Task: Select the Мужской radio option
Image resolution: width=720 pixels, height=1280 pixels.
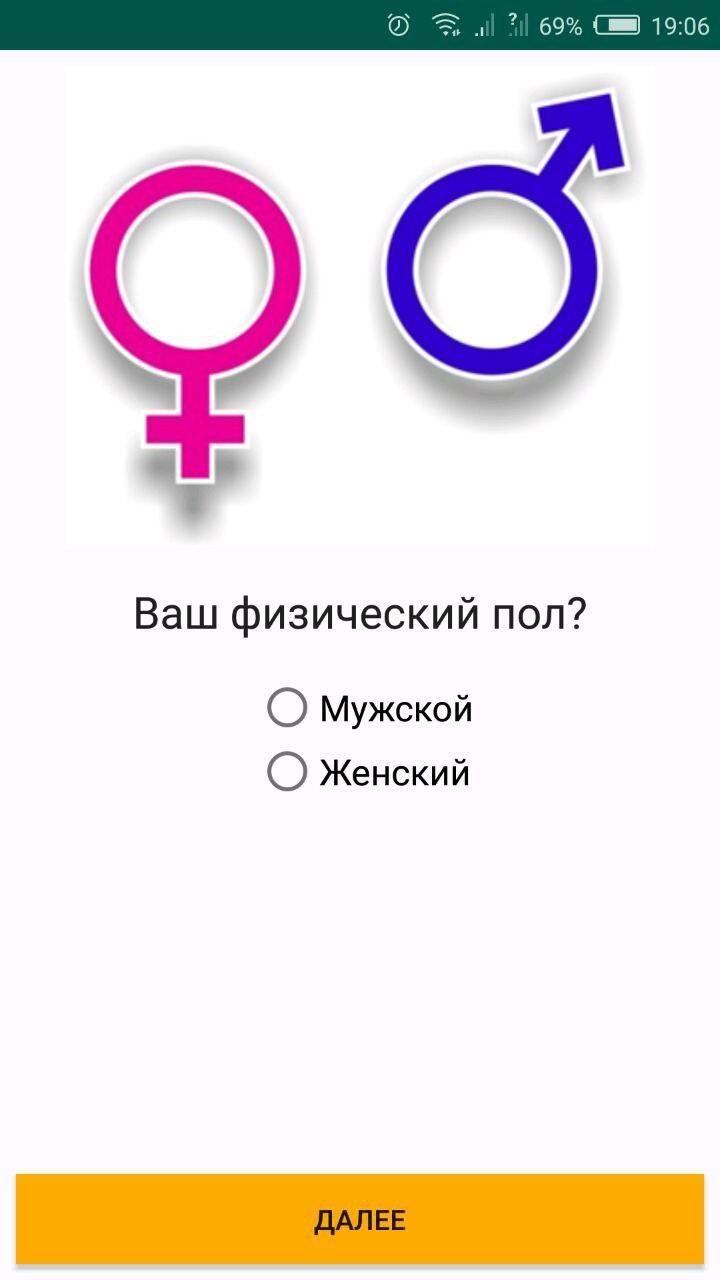Action: pyautogui.click(x=287, y=708)
